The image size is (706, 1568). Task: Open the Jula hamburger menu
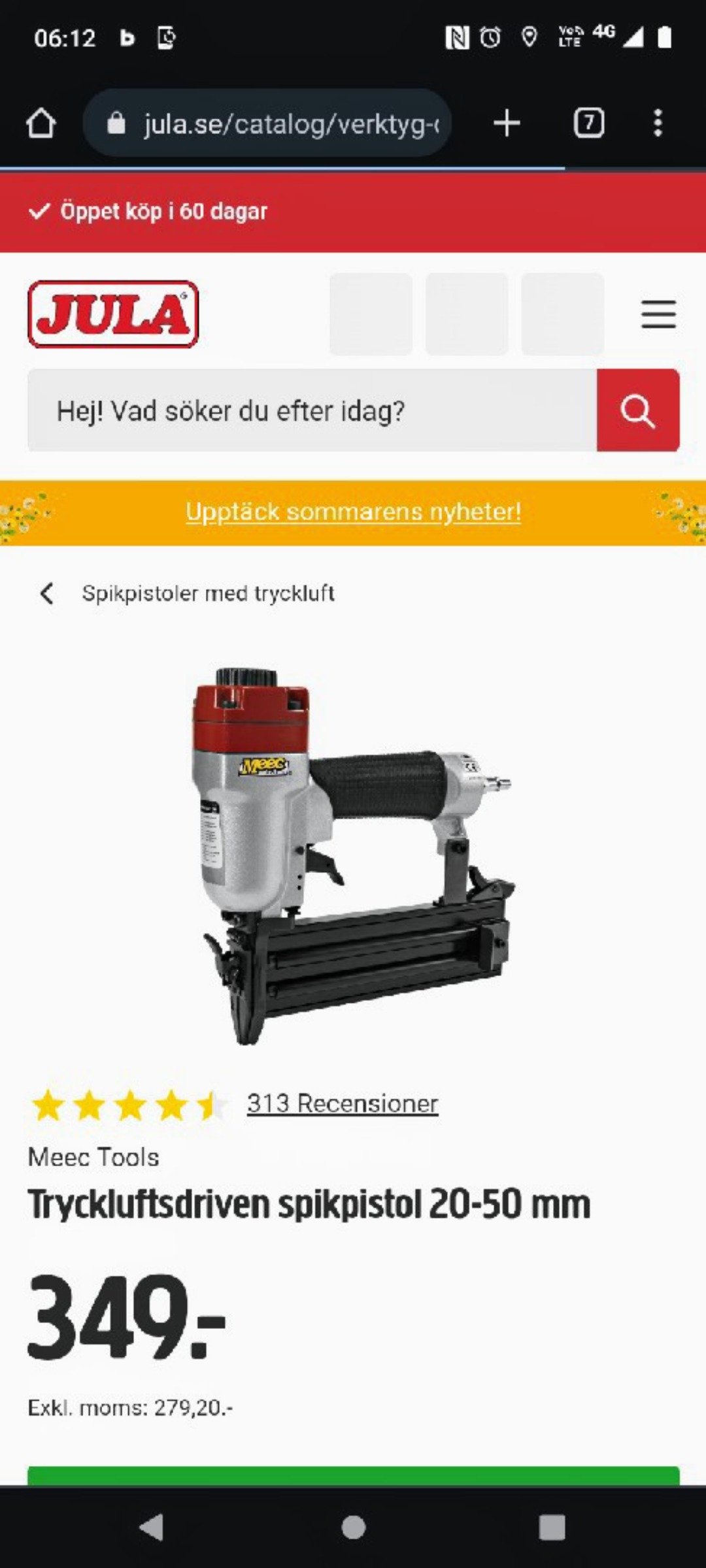(658, 314)
